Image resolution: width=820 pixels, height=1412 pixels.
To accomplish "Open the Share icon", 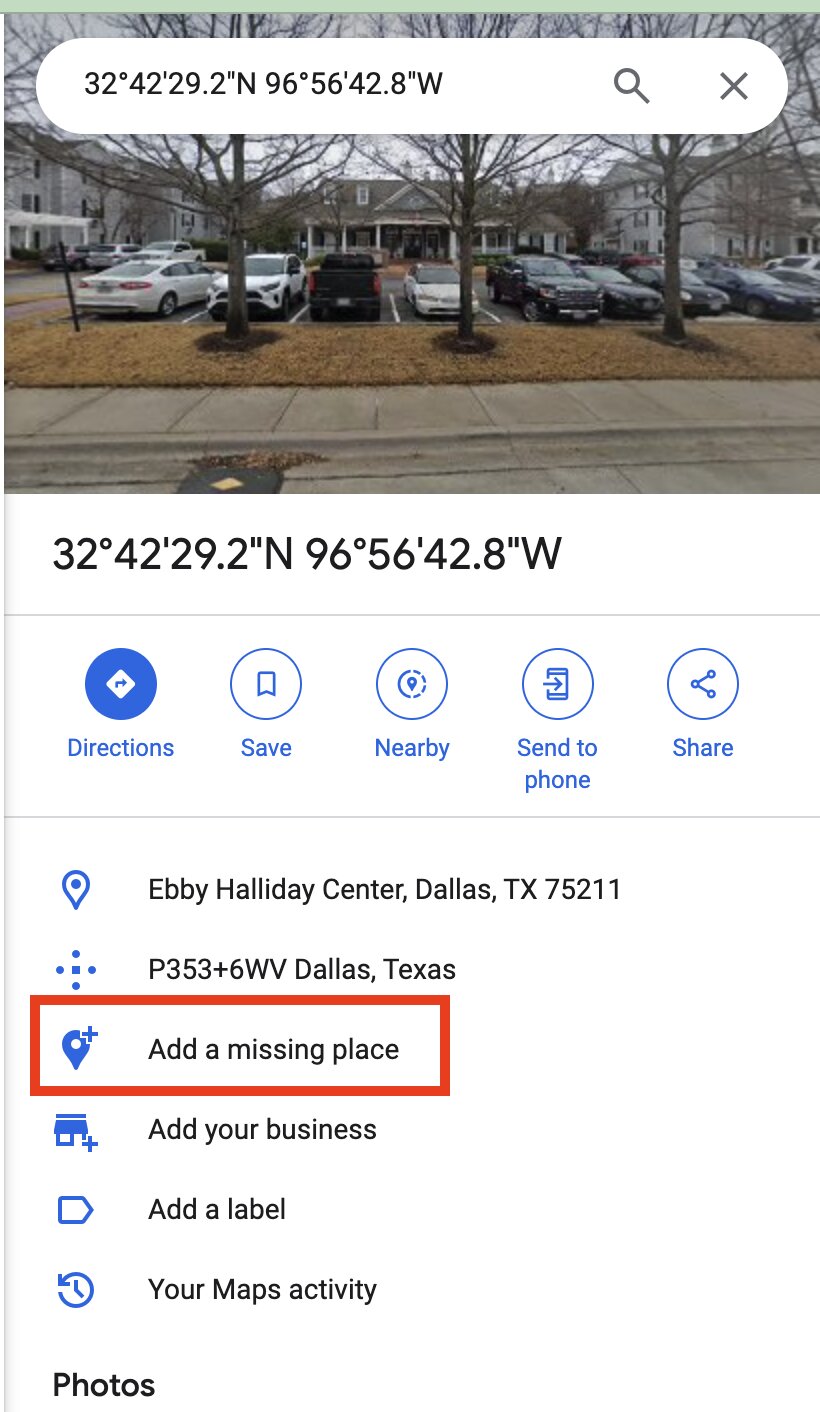I will click(x=702, y=683).
